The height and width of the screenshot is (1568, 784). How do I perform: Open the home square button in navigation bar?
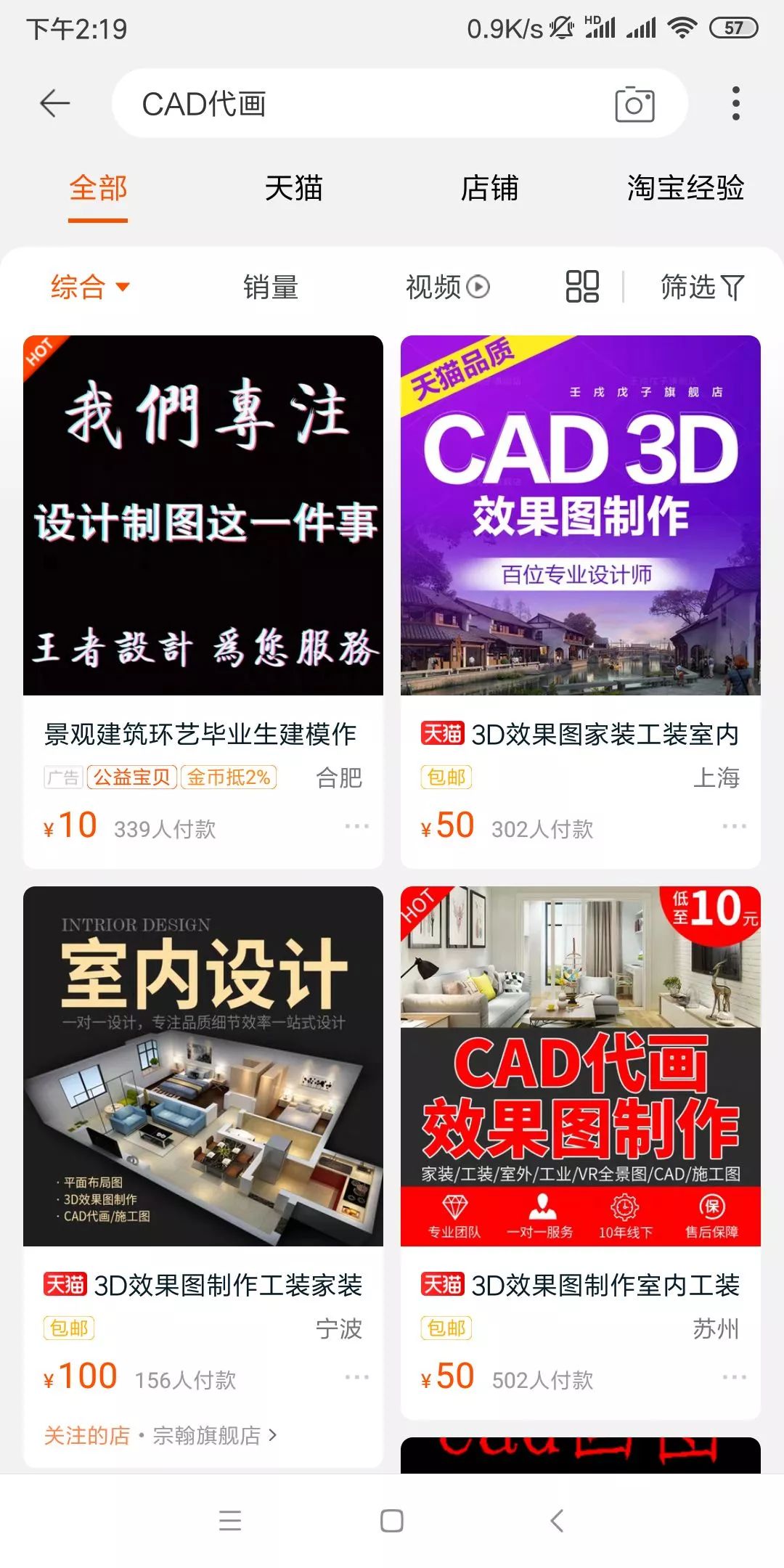pos(391,1521)
